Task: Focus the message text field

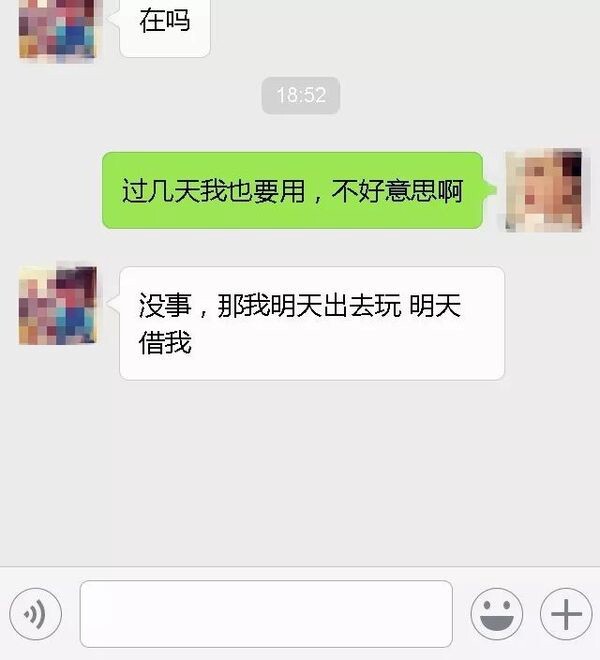Action: pos(266,613)
